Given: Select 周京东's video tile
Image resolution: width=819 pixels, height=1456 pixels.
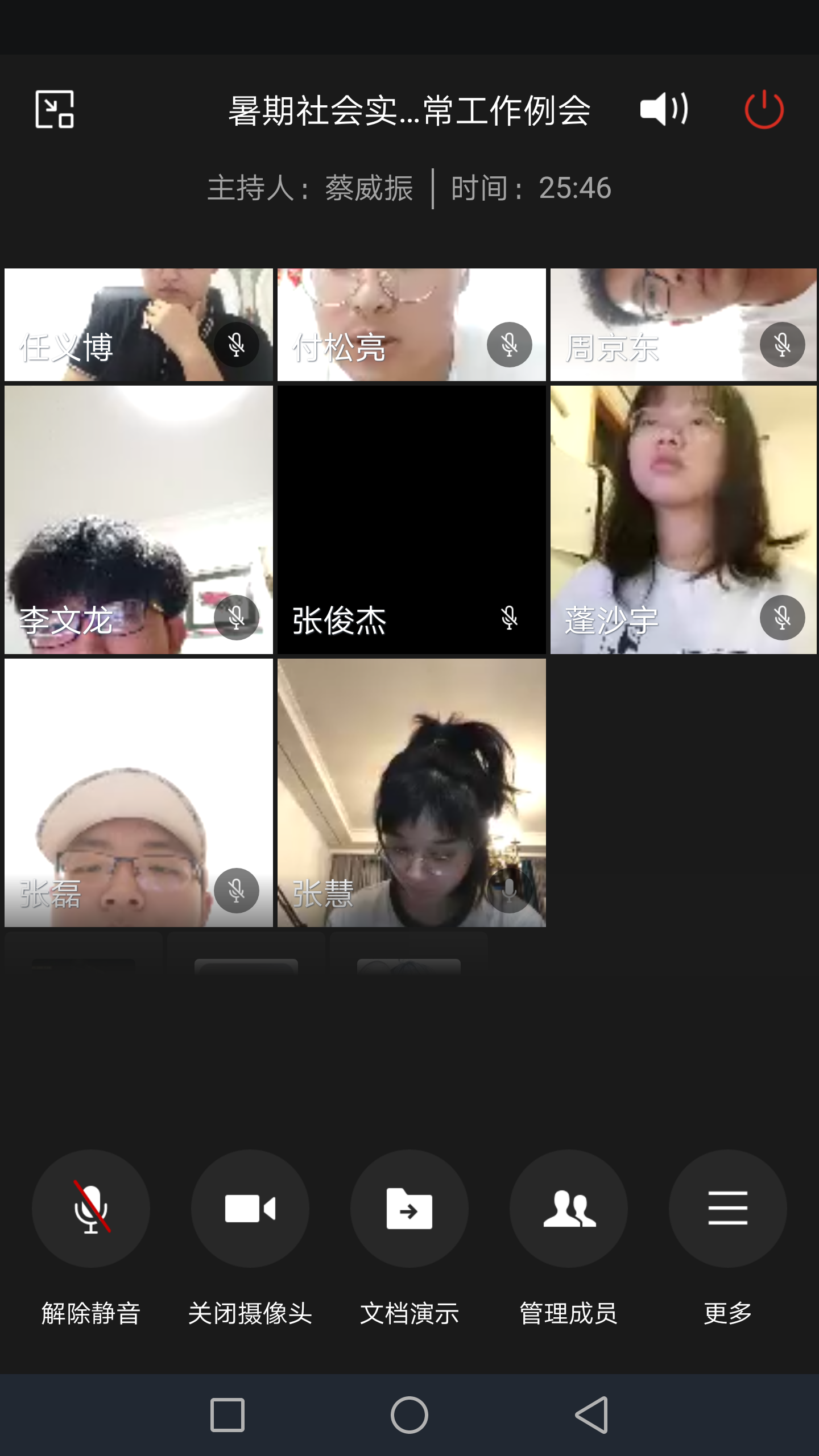Looking at the screenshot, I should 684,324.
